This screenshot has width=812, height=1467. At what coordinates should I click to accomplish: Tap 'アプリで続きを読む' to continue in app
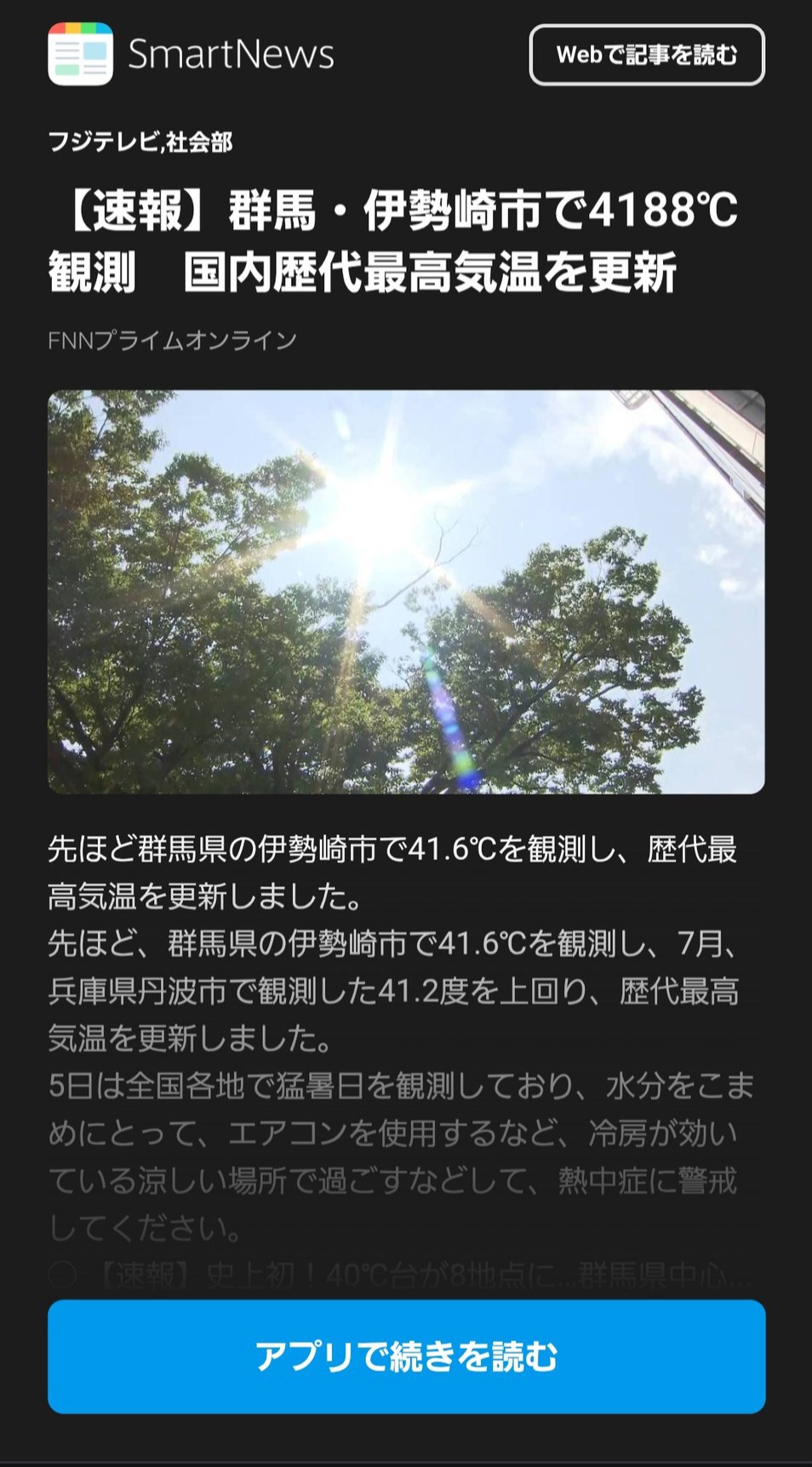(x=406, y=1355)
